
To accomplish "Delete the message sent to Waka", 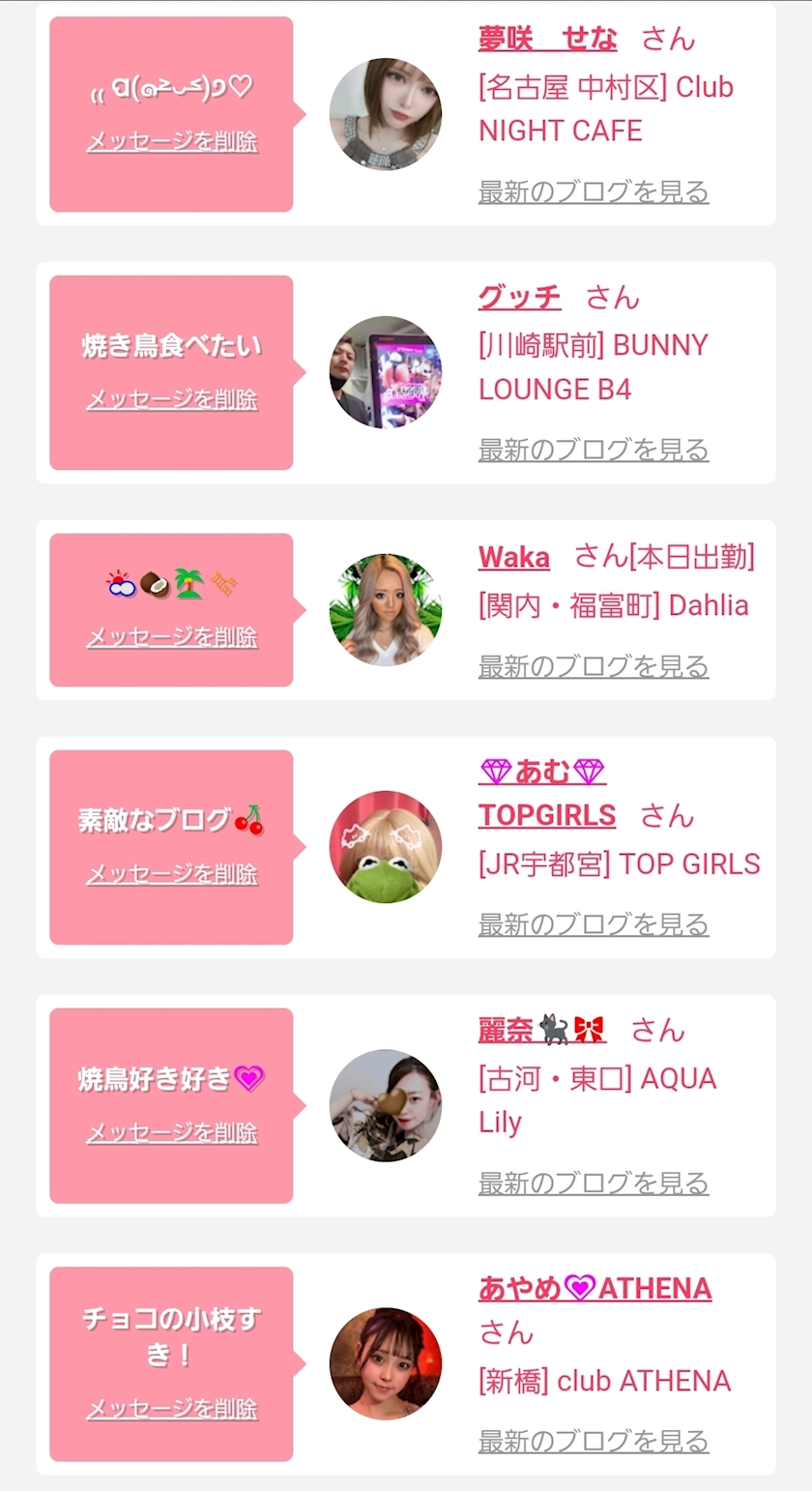I will pyautogui.click(x=172, y=637).
